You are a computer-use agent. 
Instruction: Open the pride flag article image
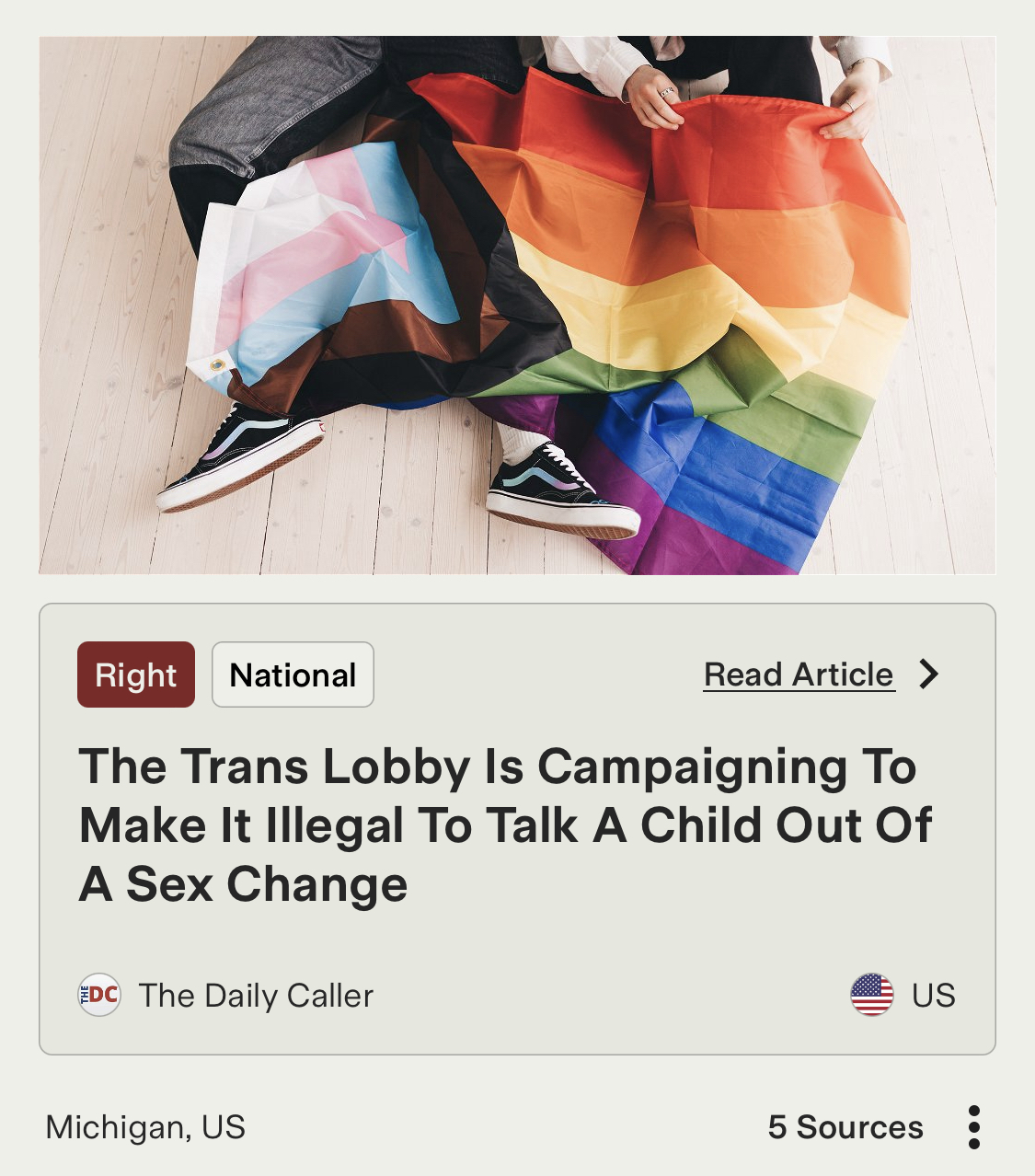pyautogui.click(x=517, y=306)
